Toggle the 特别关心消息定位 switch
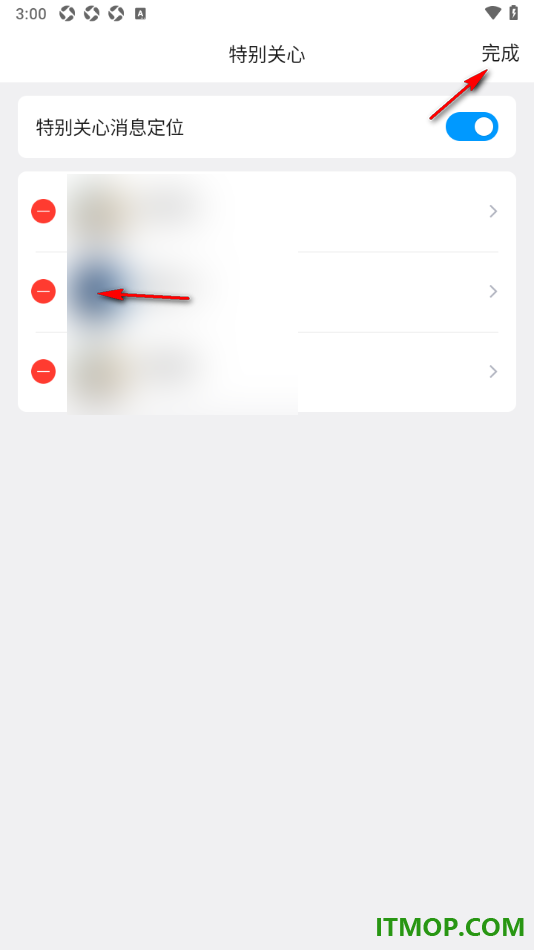Image resolution: width=534 pixels, height=950 pixels. point(472,127)
